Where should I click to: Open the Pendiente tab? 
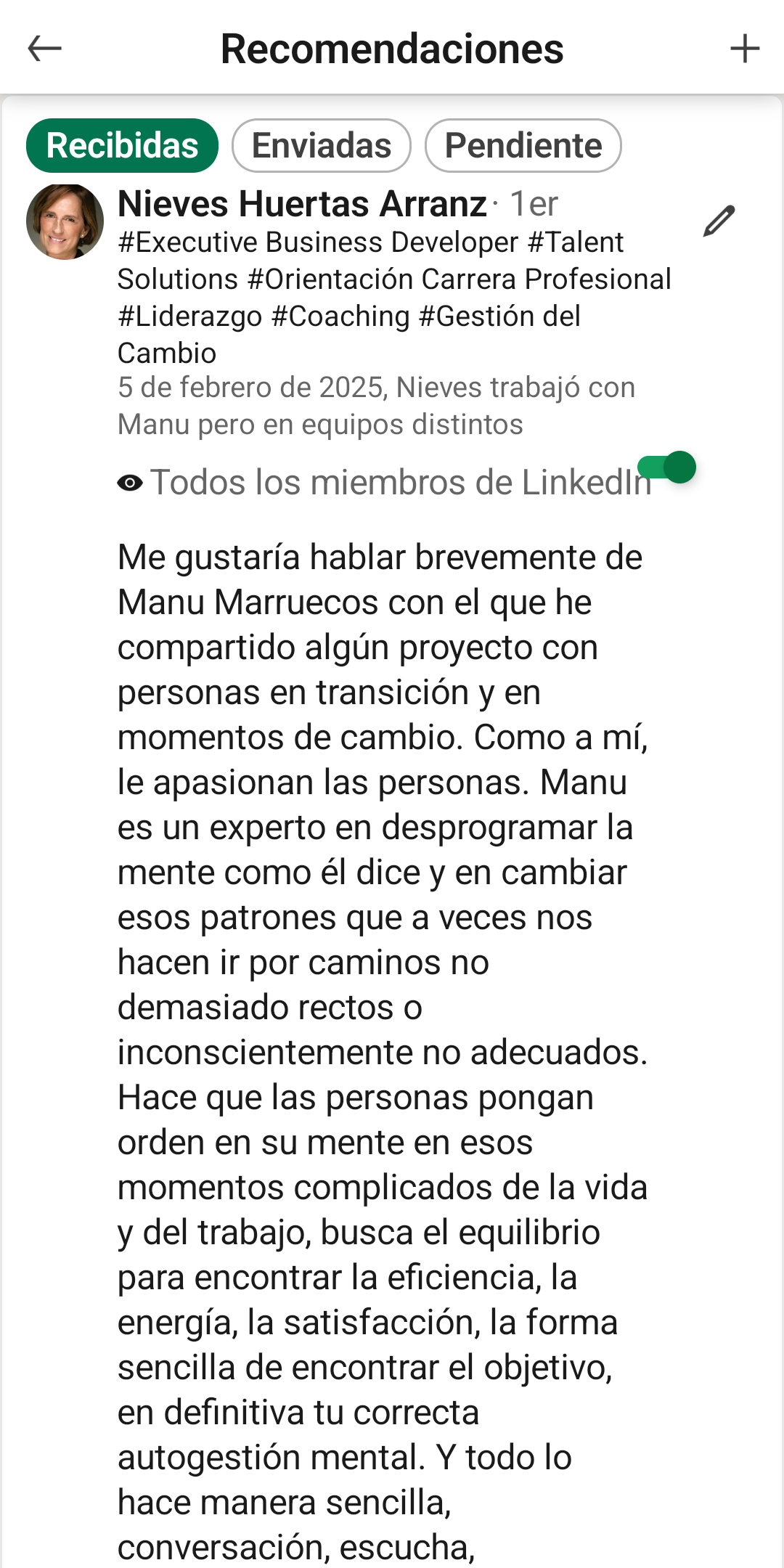point(523,145)
